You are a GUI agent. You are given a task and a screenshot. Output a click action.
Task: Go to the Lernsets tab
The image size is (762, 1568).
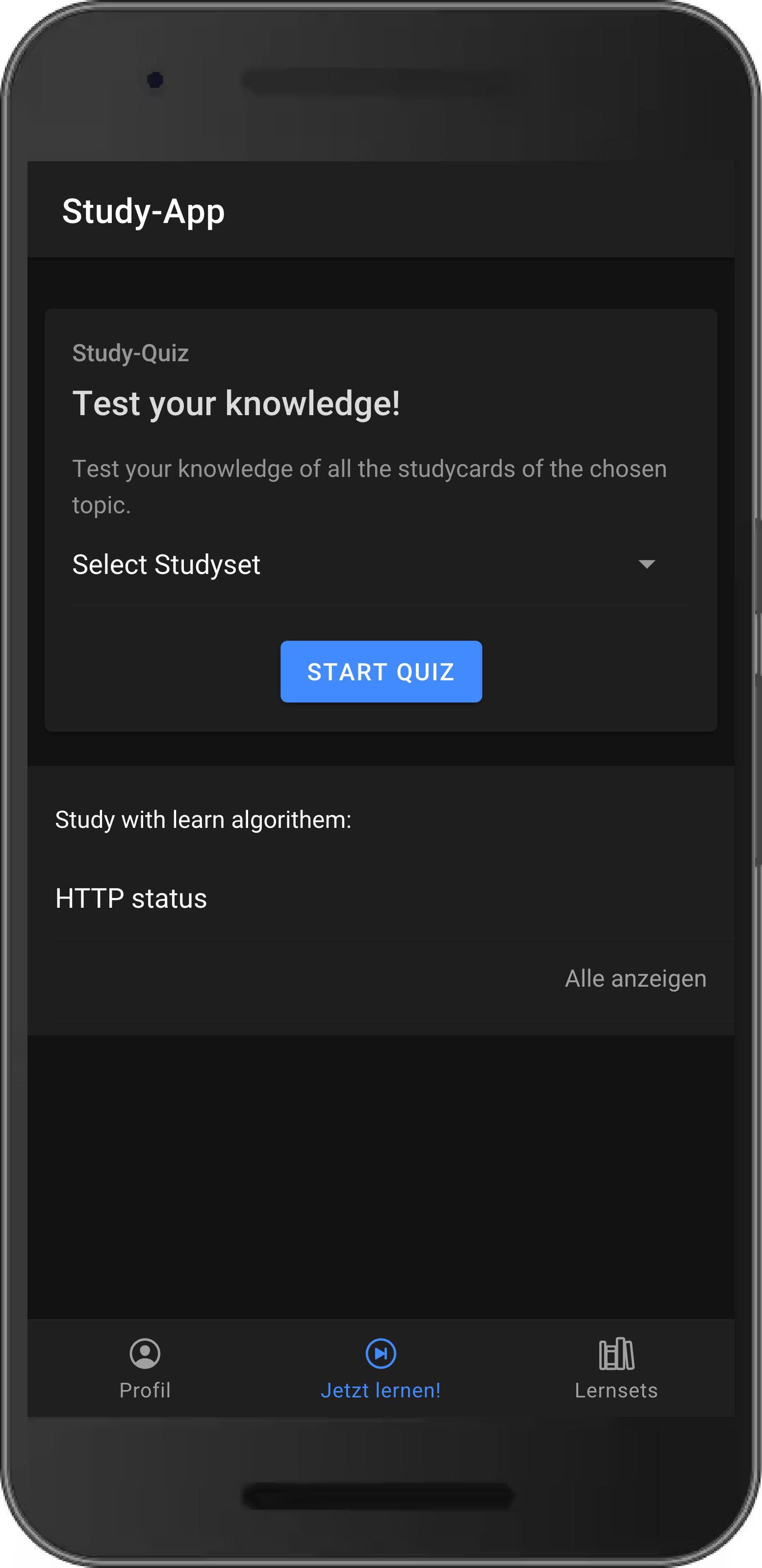[x=616, y=1369]
